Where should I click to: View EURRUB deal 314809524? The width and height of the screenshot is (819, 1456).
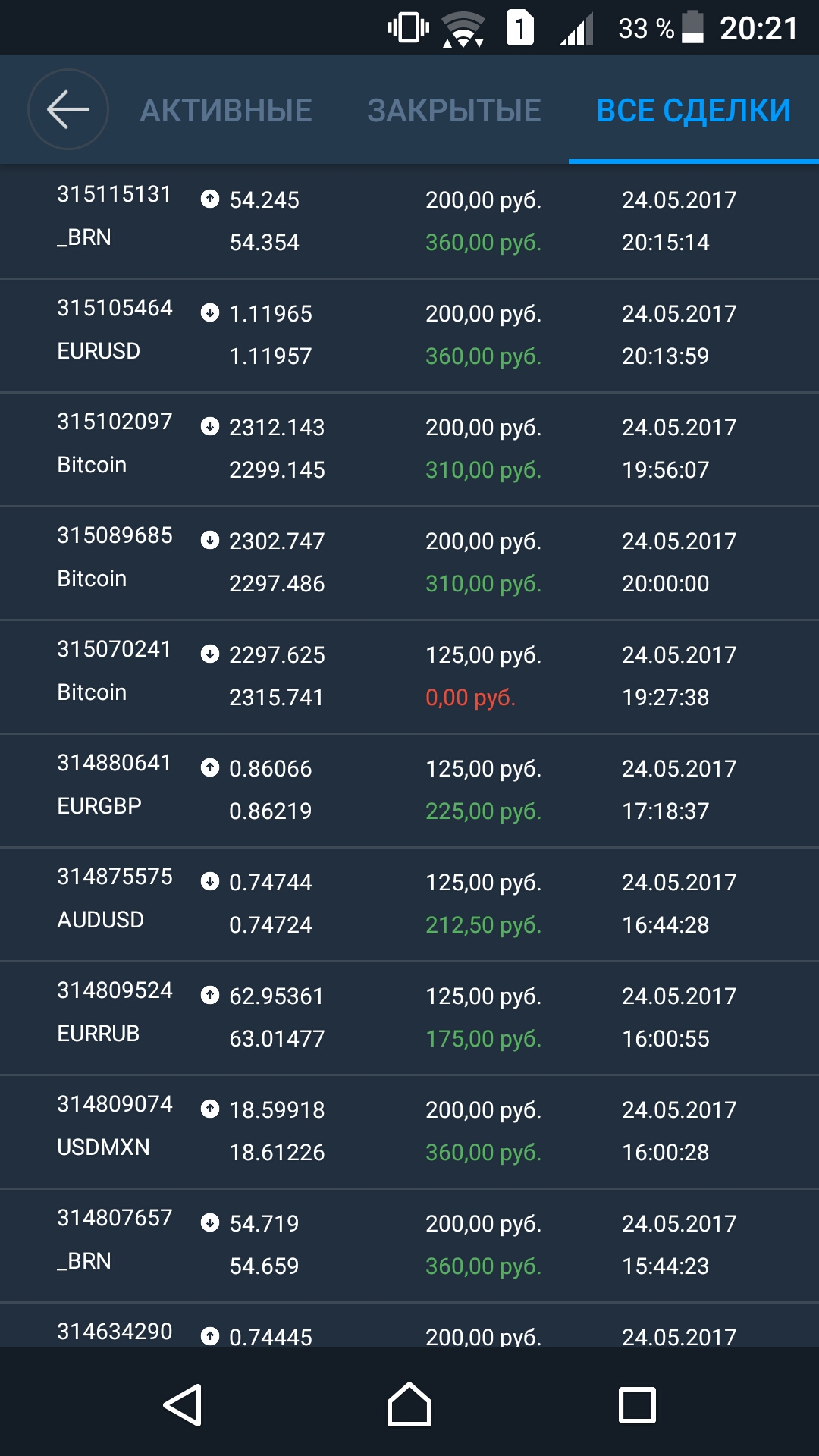[409, 1017]
